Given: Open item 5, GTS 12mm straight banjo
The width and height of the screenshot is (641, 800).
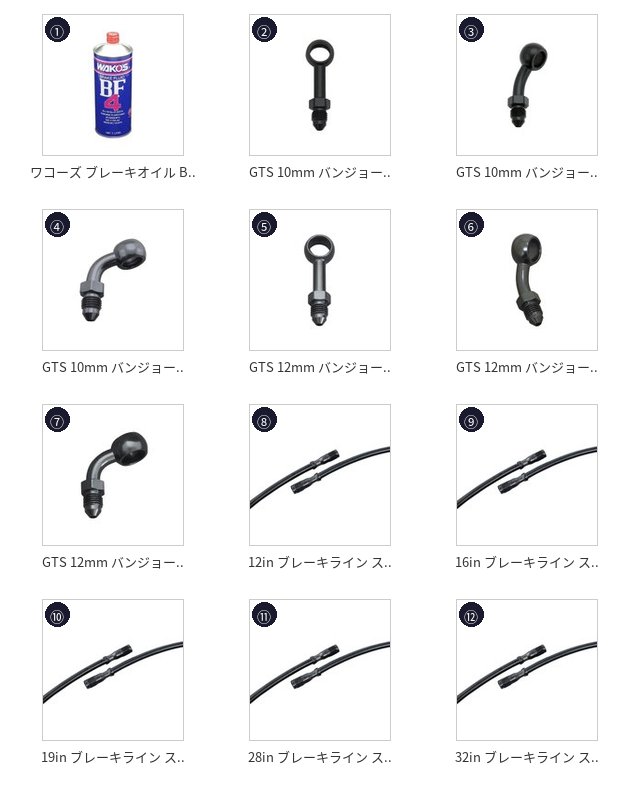Looking at the screenshot, I should [x=320, y=280].
